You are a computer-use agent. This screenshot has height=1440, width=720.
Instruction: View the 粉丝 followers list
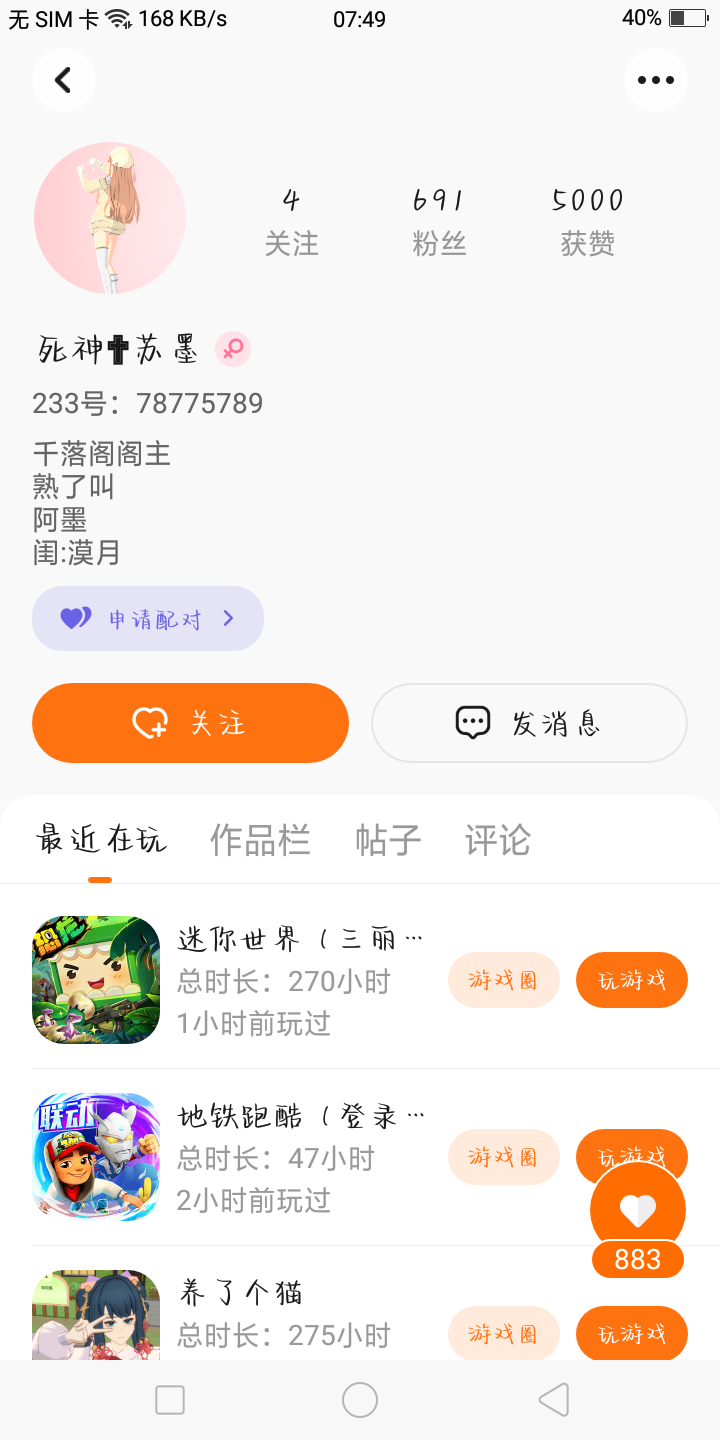click(x=439, y=222)
